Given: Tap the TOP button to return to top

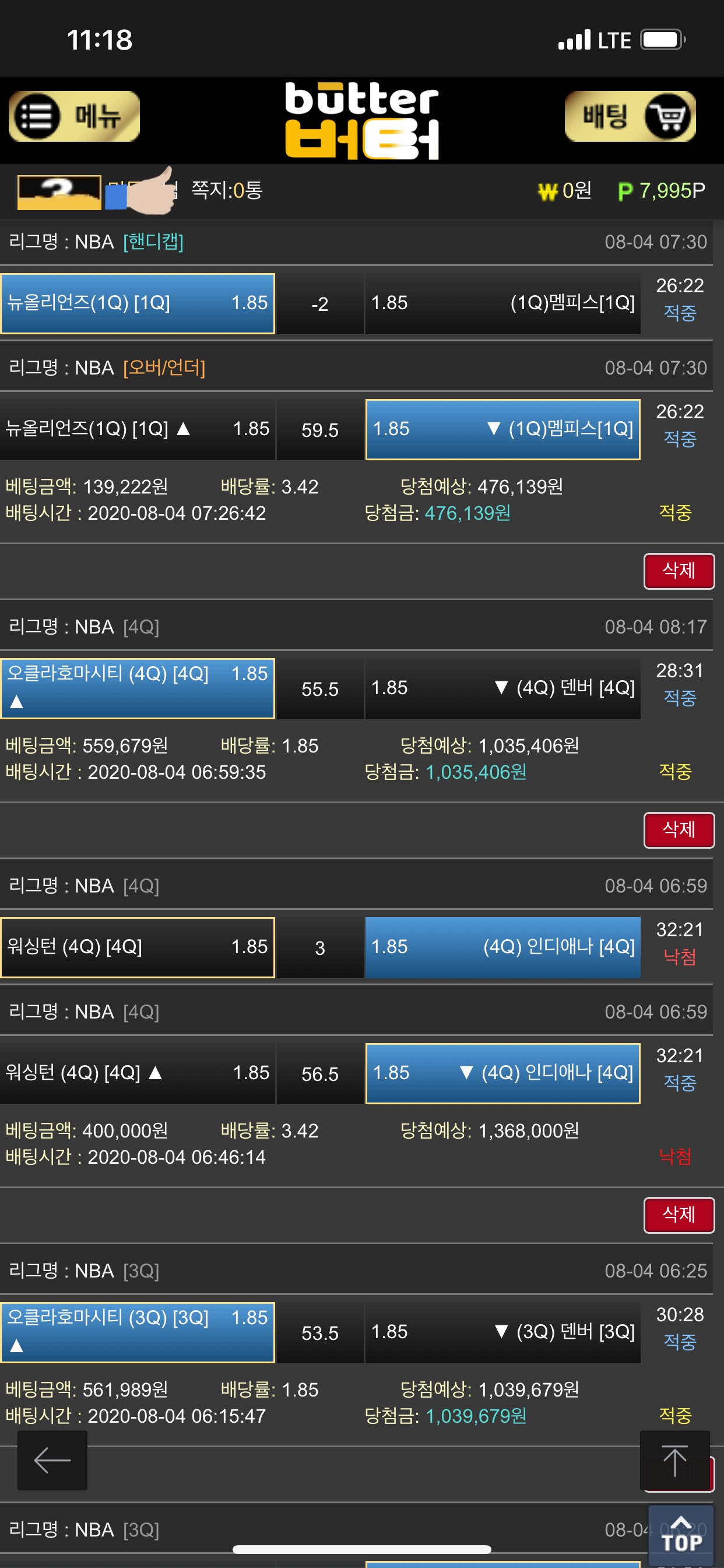Looking at the screenshot, I should point(681,1535).
